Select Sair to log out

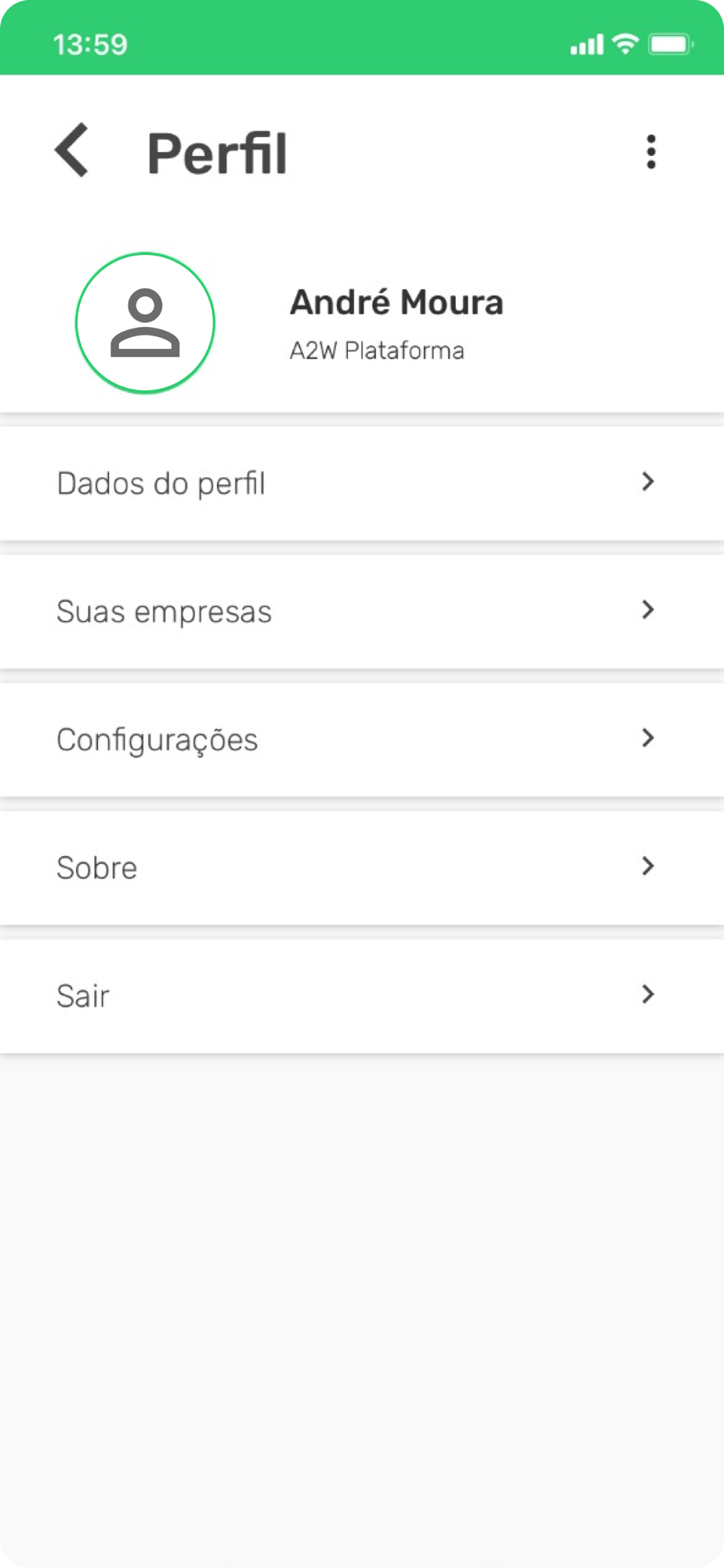click(362, 996)
